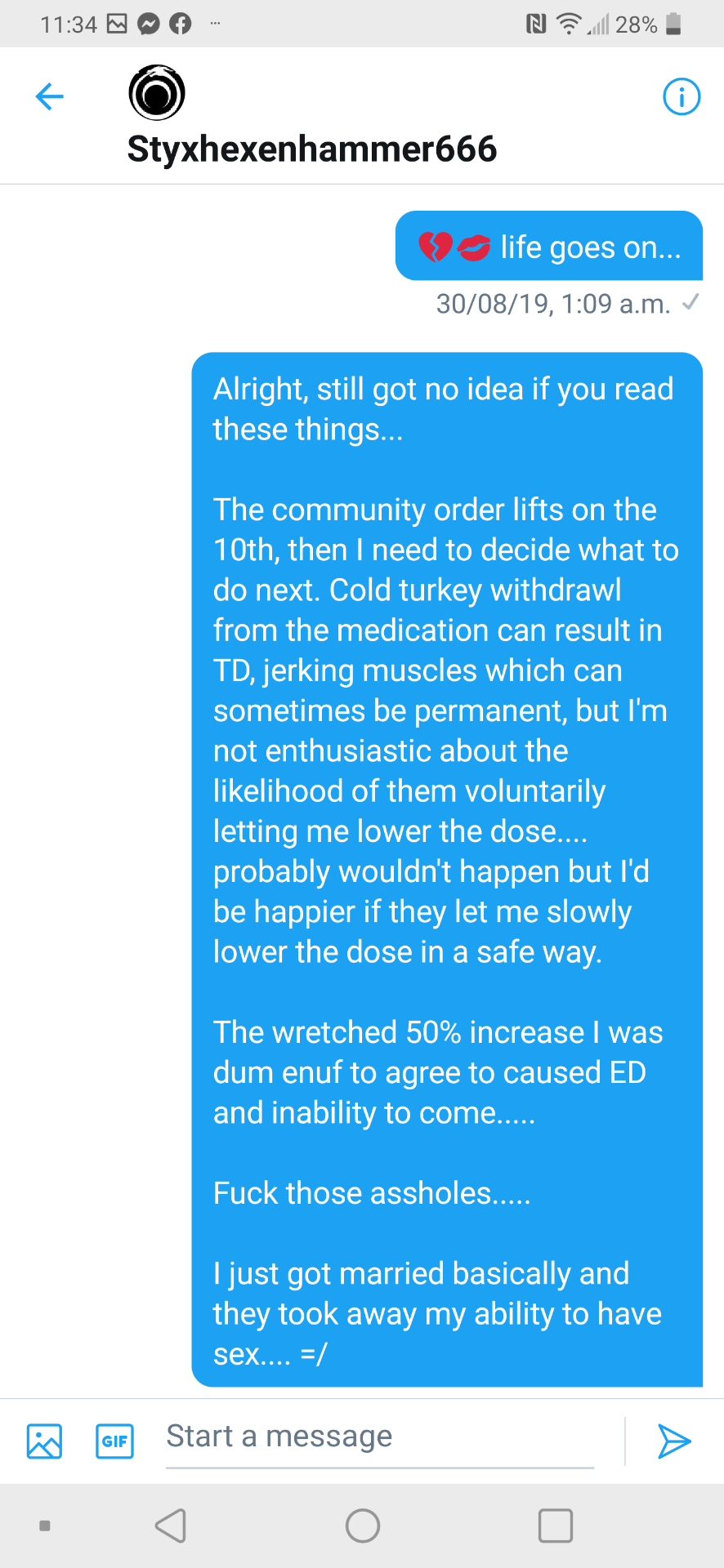Open the GIF picker
724x1568 pixels.
[x=114, y=1441]
